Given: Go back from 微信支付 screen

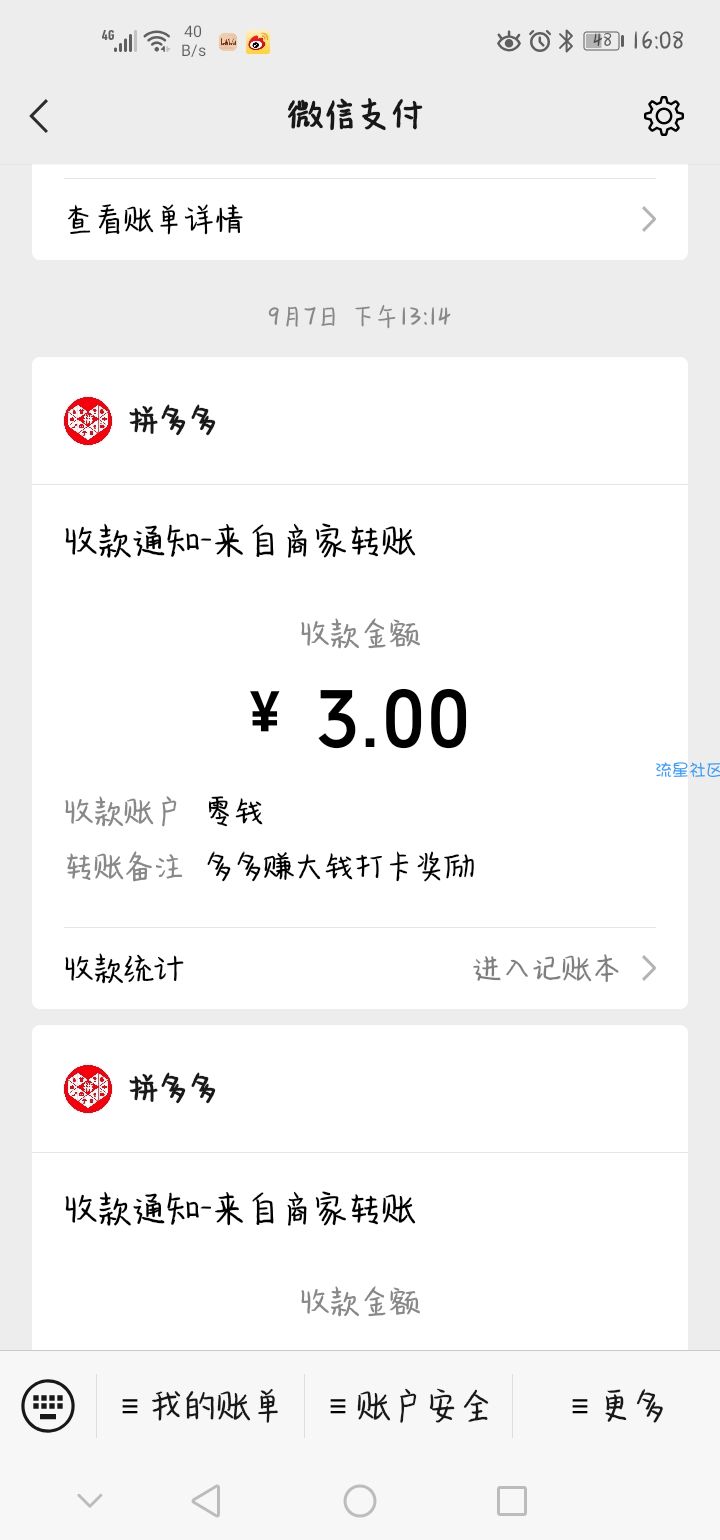Looking at the screenshot, I should click(x=39, y=116).
